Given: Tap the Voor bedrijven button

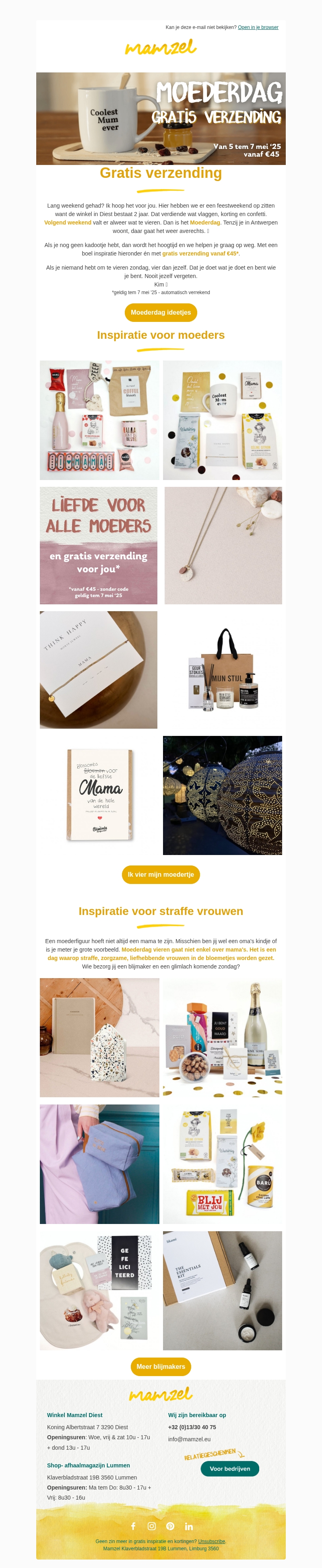Looking at the screenshot, I should click(x=229, y=1468).
